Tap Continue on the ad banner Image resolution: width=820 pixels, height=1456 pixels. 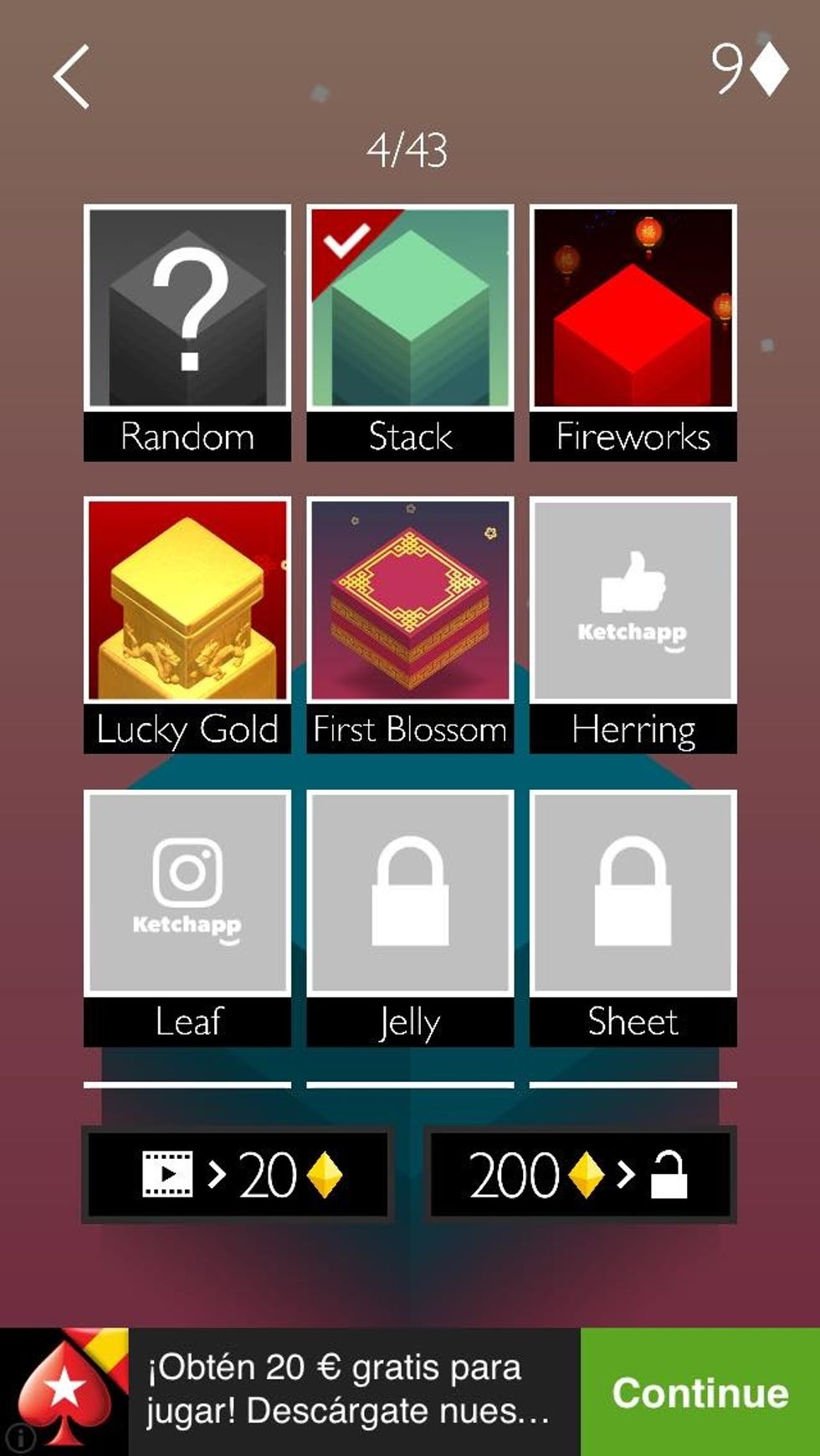700,1392
